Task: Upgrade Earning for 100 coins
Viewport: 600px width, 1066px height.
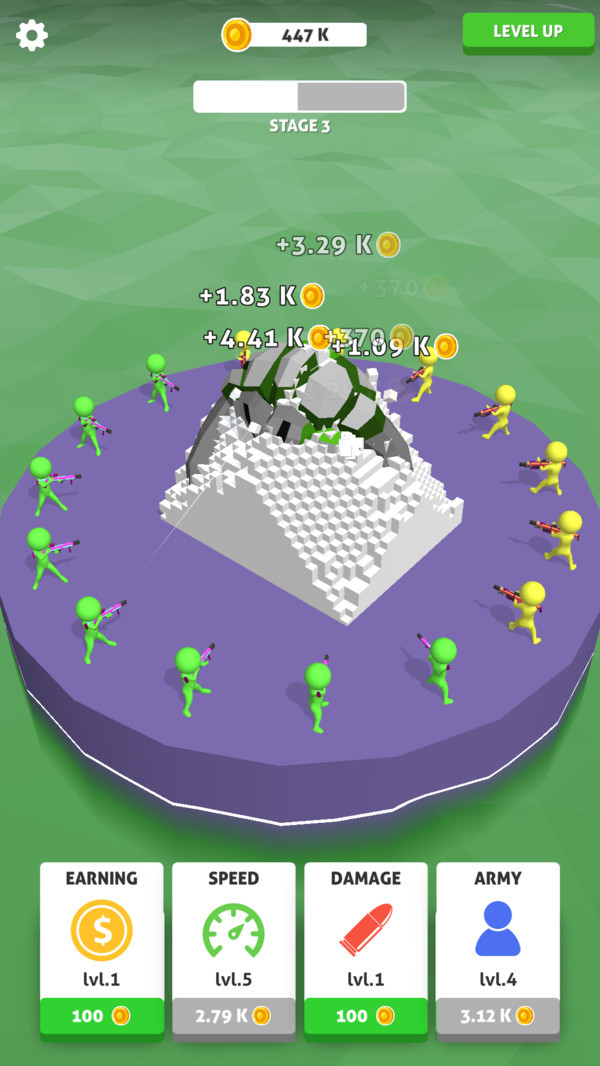Action: click(101, 1015)
